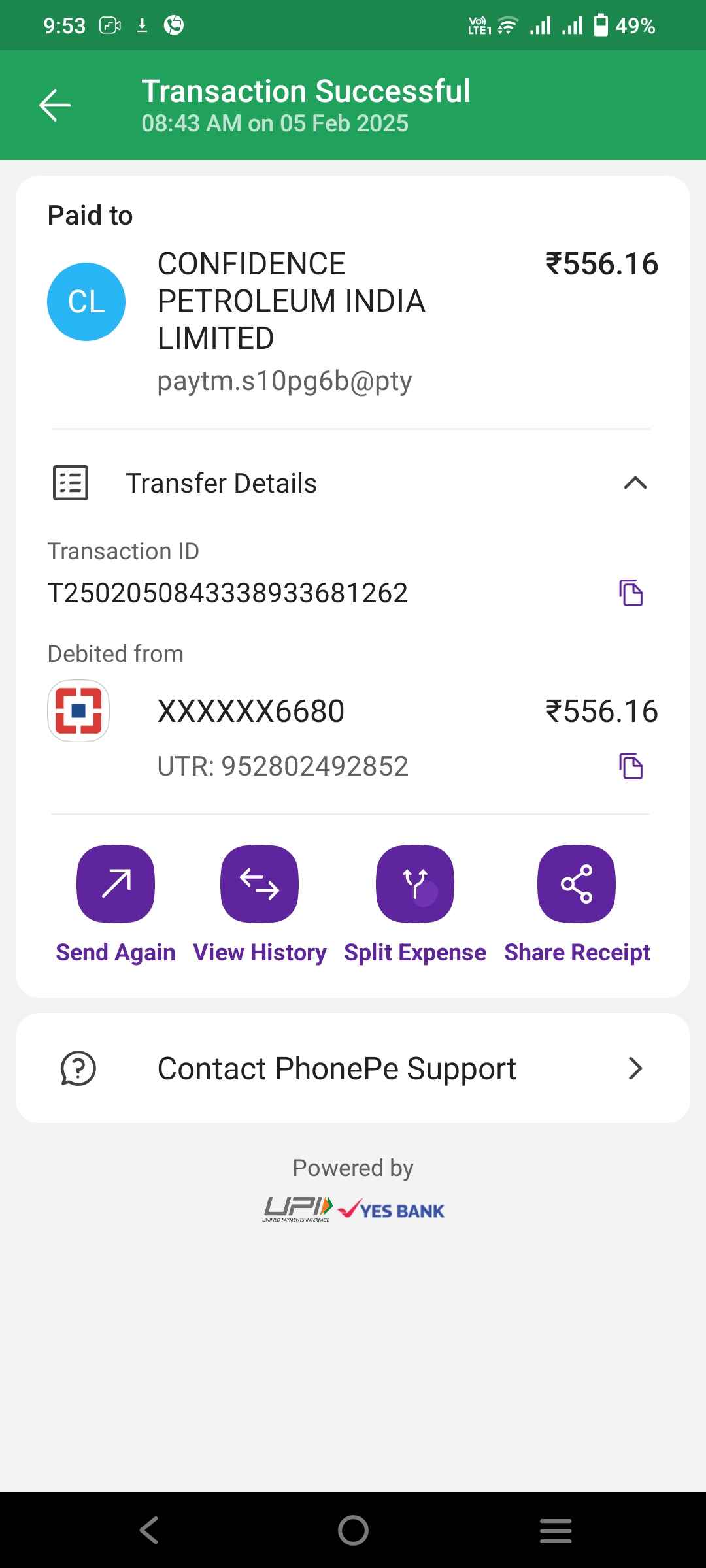The height and width of the screenshot is (1568, 706).
Task: Open the system recent apps button
Action: click(556, 1530)
